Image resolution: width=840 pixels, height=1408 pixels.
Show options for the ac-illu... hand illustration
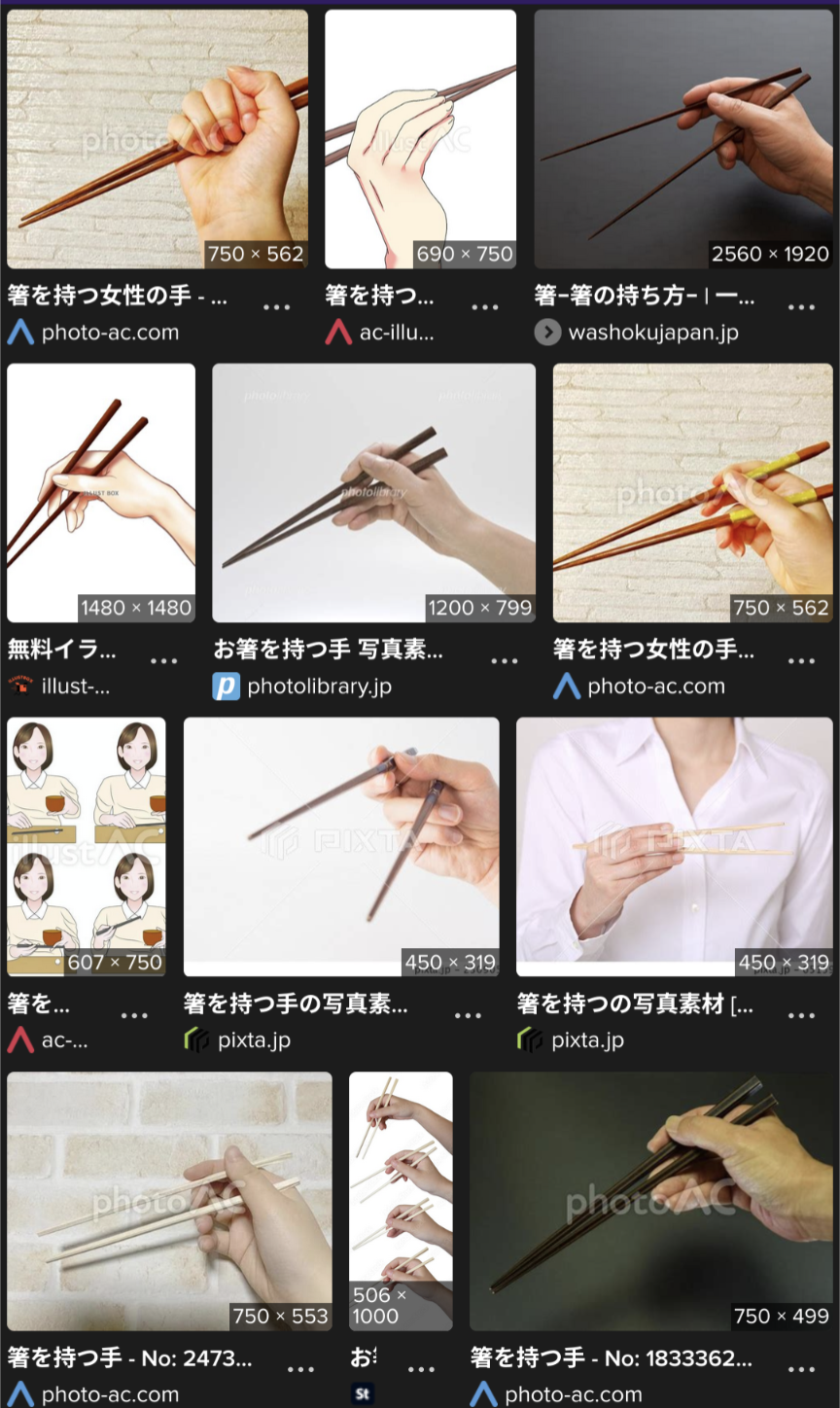[484, 307]
